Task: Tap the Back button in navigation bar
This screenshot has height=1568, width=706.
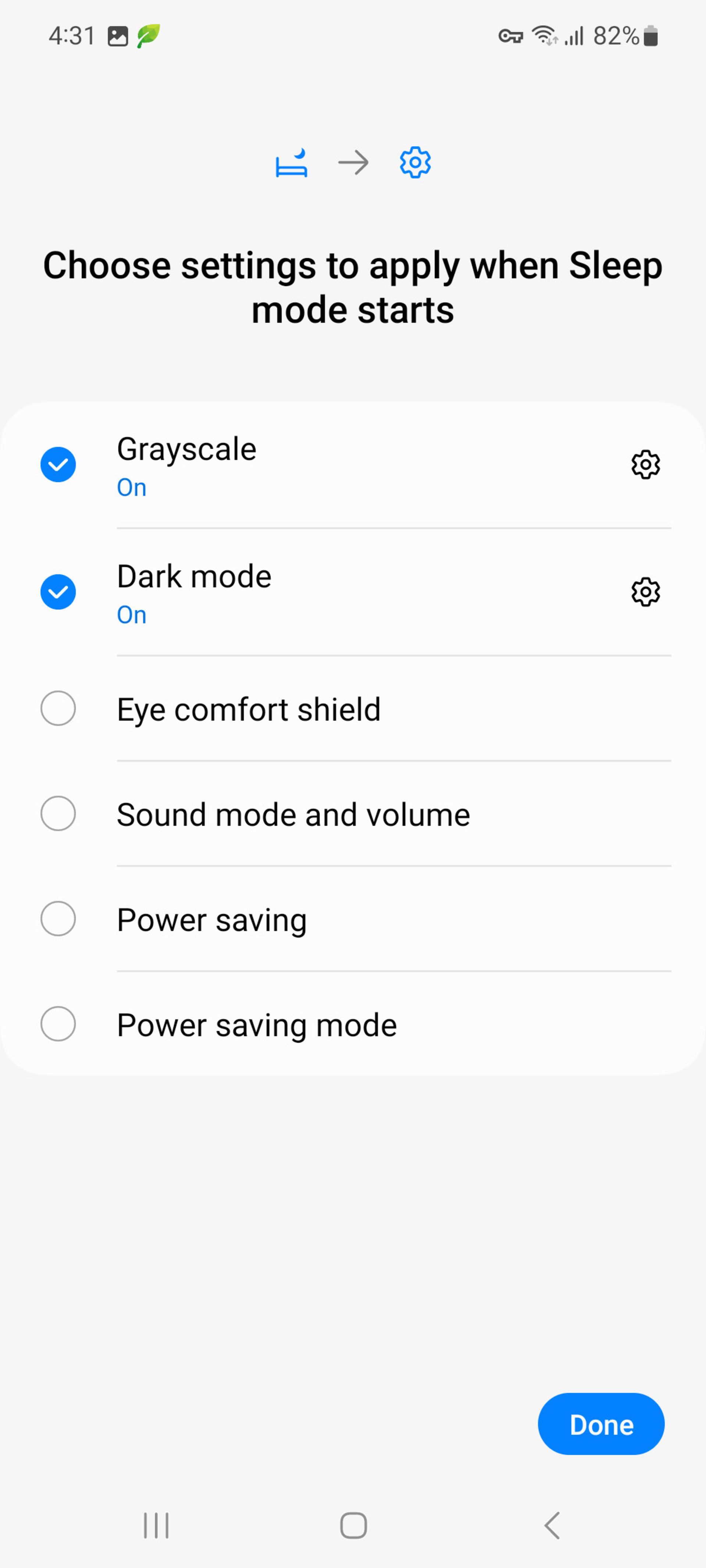Action: pyautogui.click(x=550, y=1525)
